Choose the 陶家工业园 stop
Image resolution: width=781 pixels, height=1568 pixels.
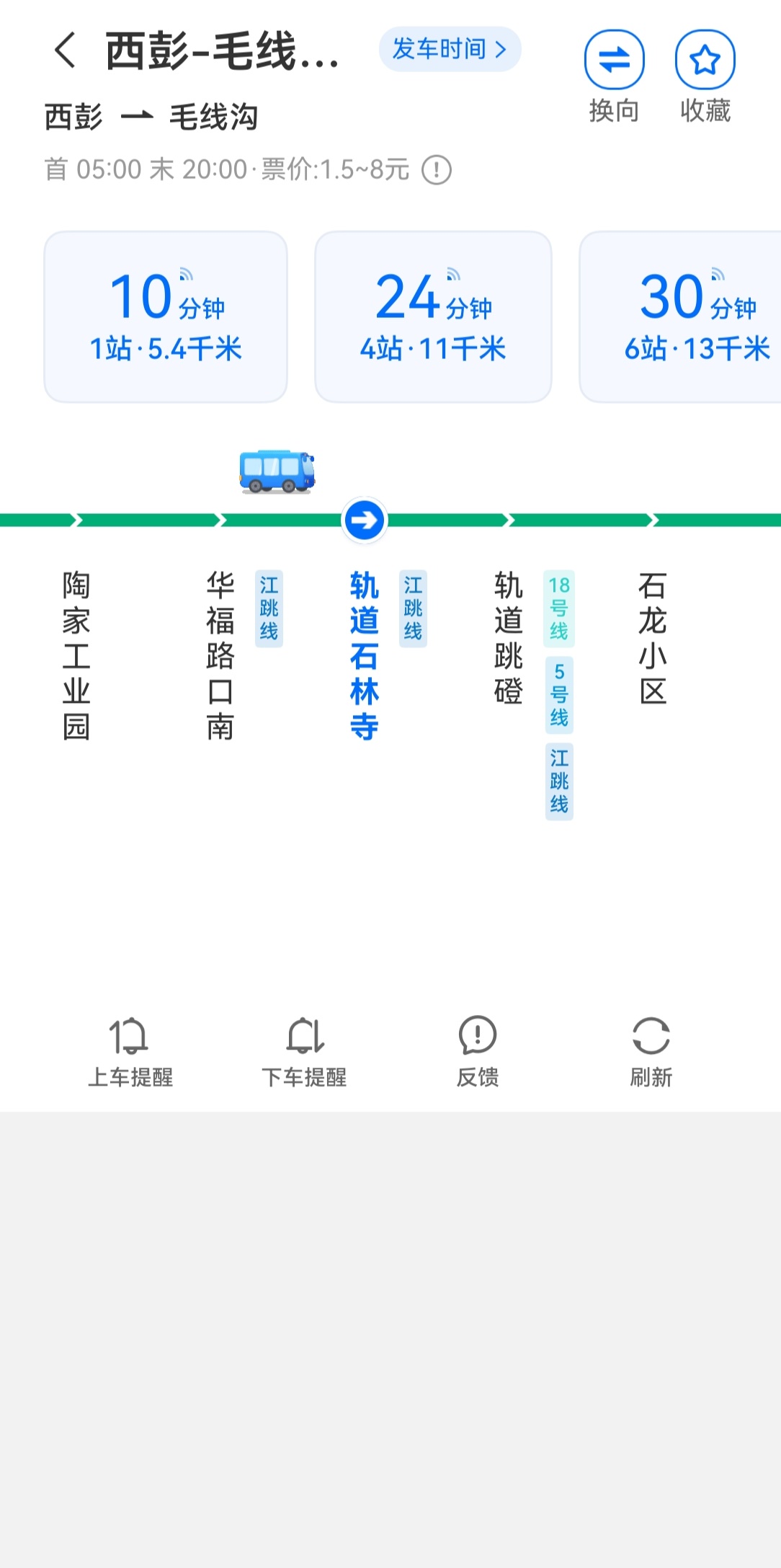click(76, 655)
